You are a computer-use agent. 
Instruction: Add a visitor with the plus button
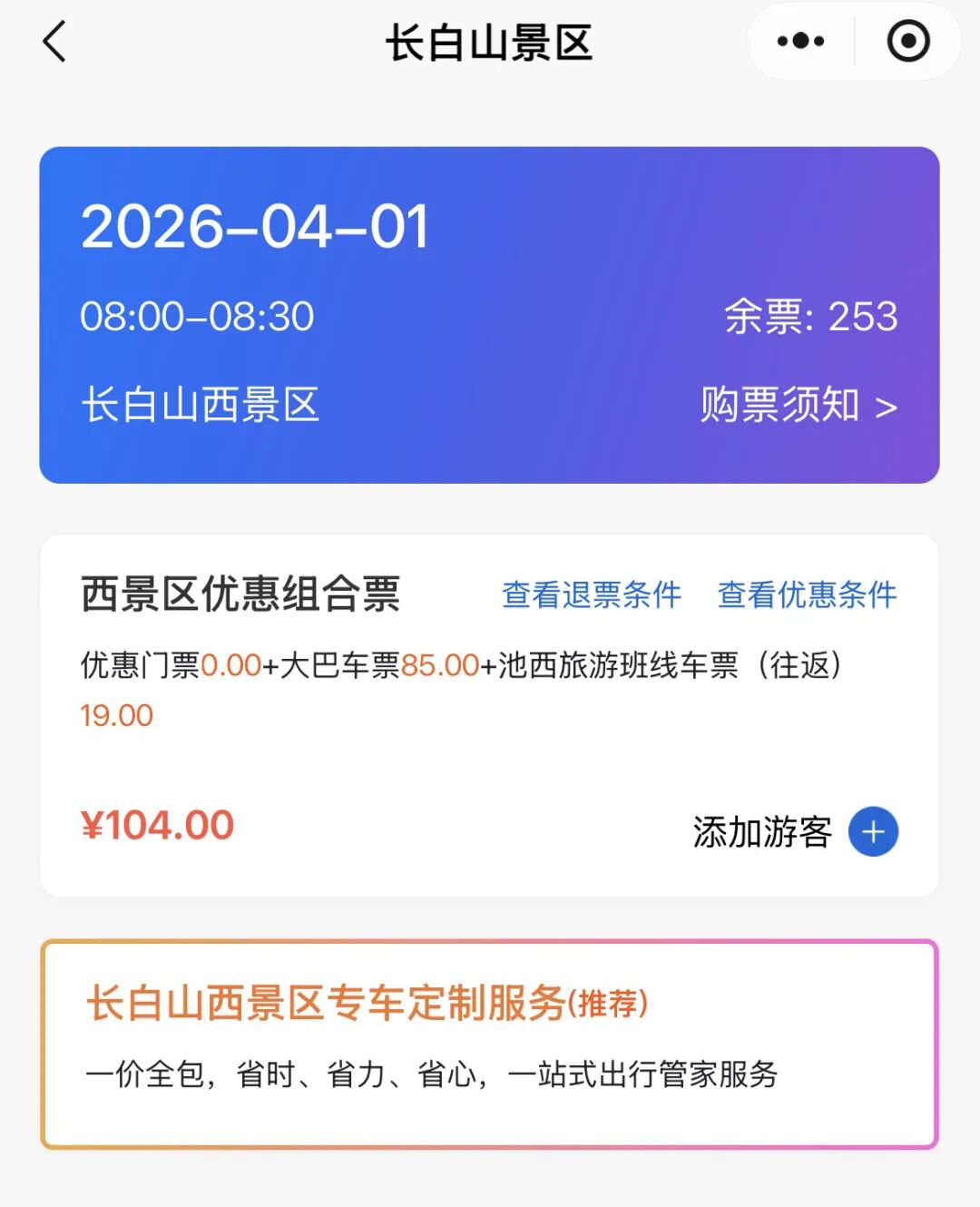873,831
